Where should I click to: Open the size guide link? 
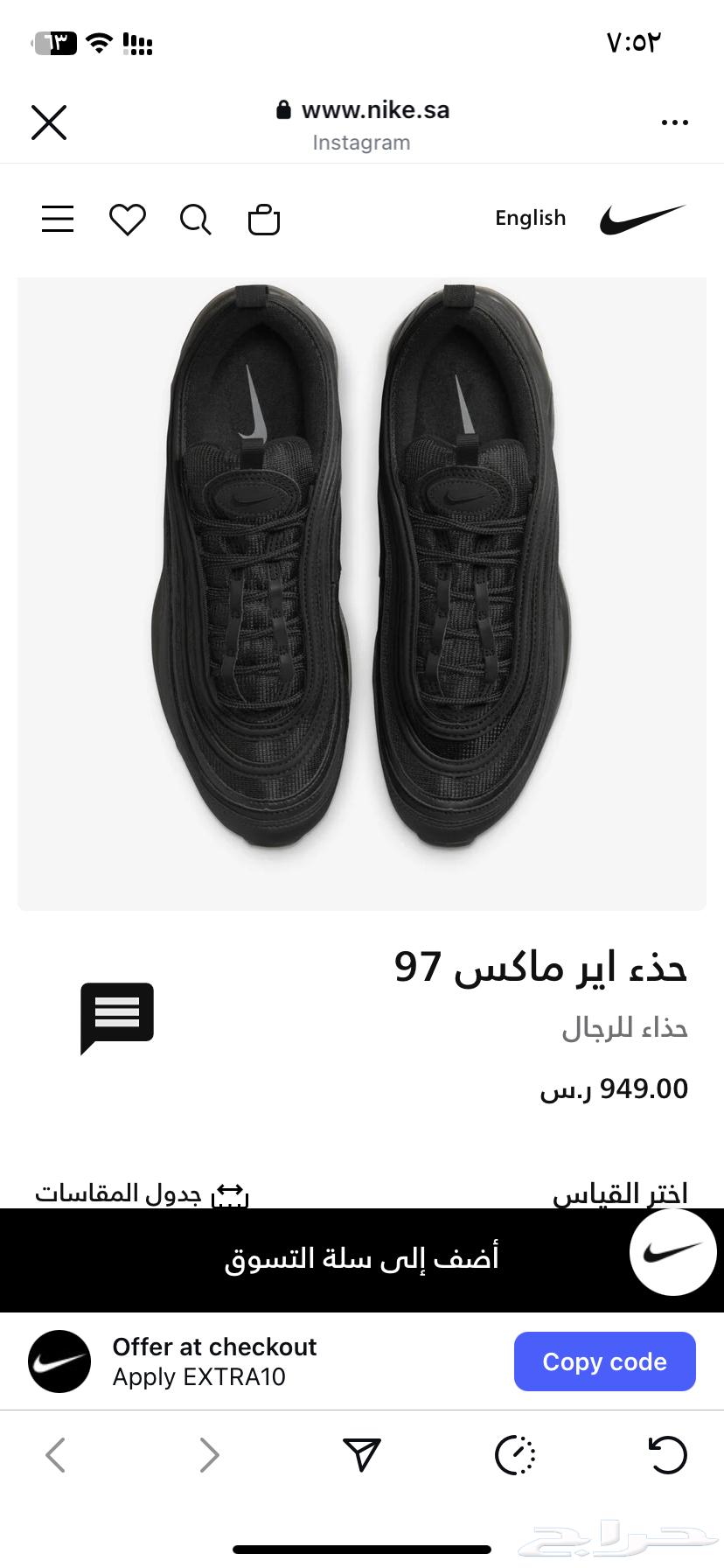click(x=142, y=1193)
